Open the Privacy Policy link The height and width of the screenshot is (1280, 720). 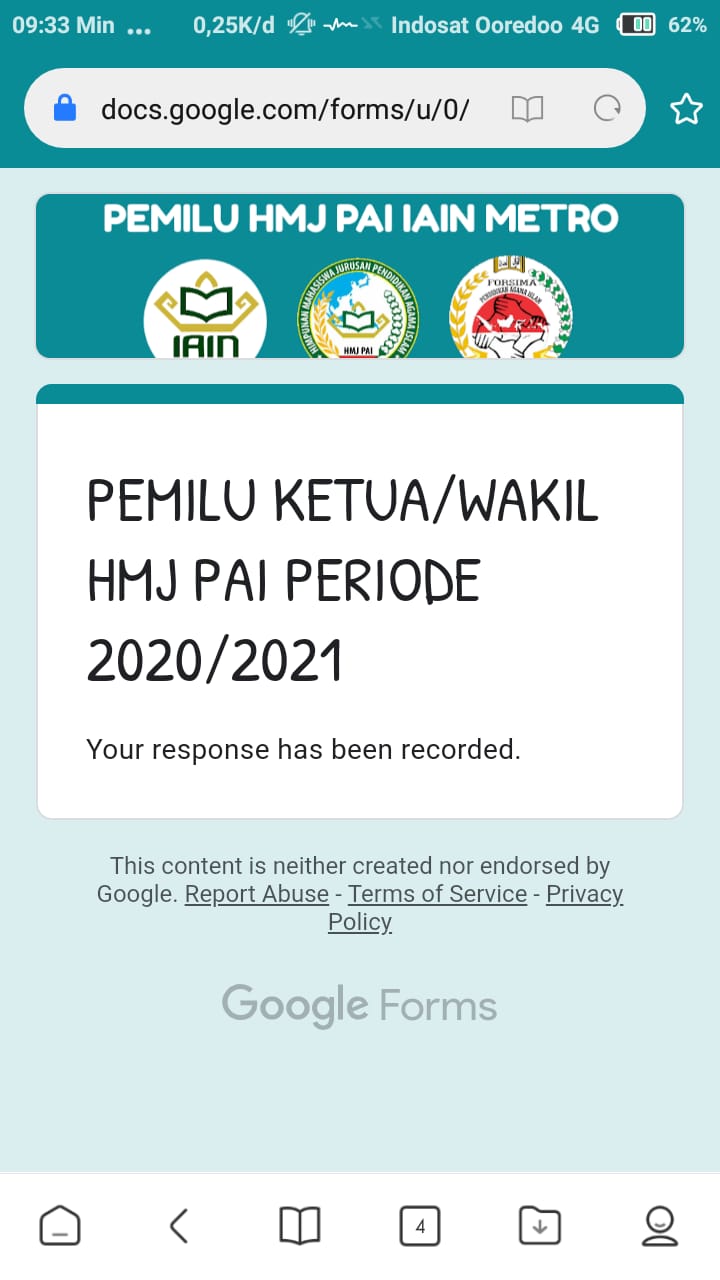tap(584, 894)
